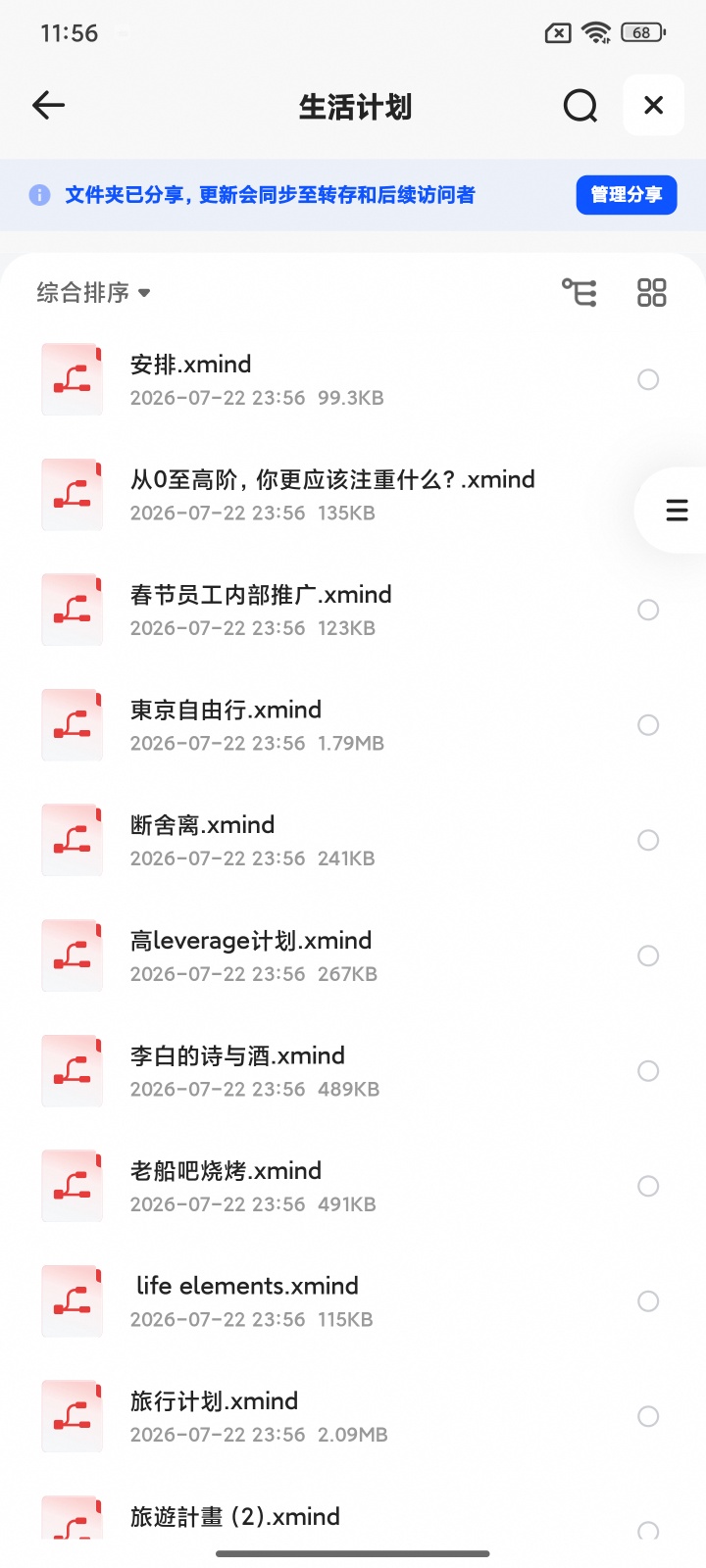Tap the 管理分享 button
This screenshot has width=706, height=1568.
point(627,195)
